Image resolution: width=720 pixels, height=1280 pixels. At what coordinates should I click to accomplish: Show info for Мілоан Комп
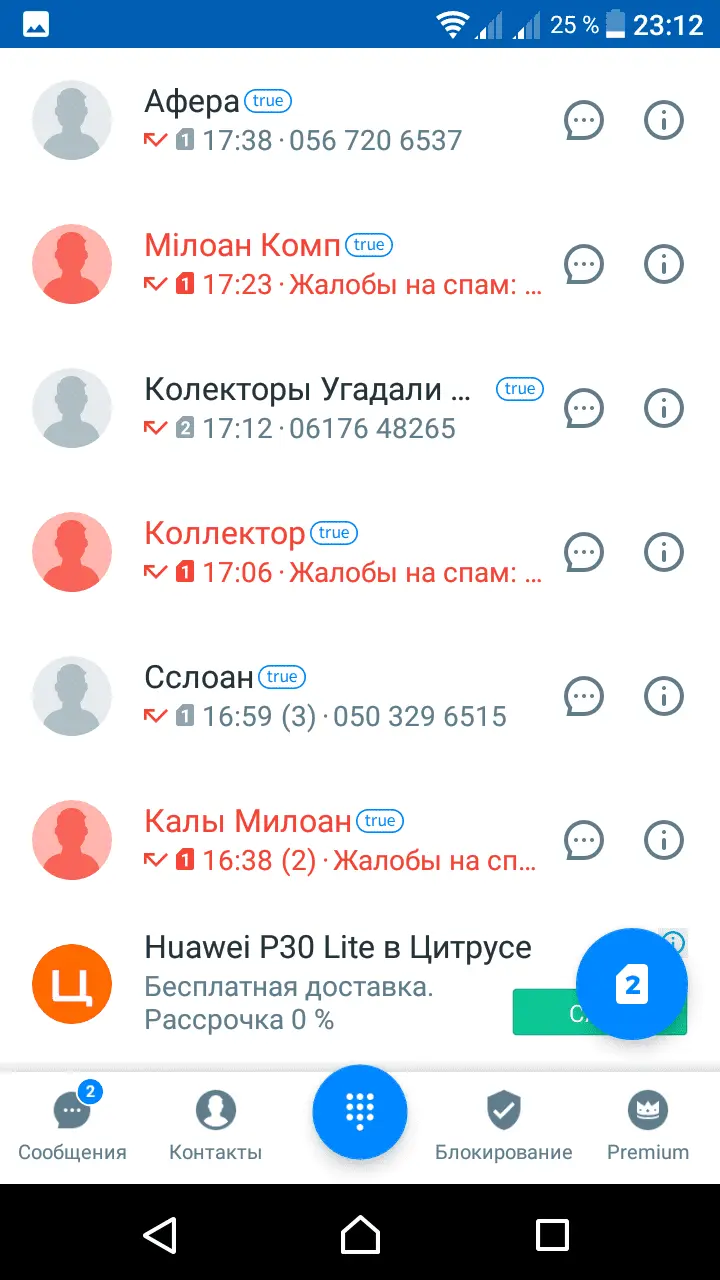663,265
